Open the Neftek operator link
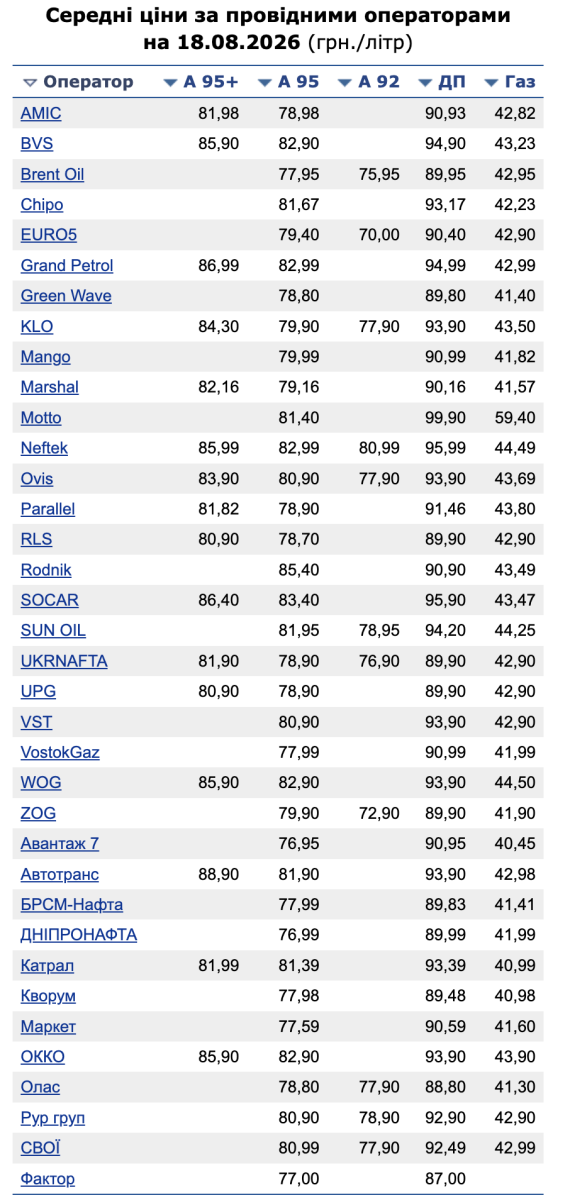 coord(44,448)
